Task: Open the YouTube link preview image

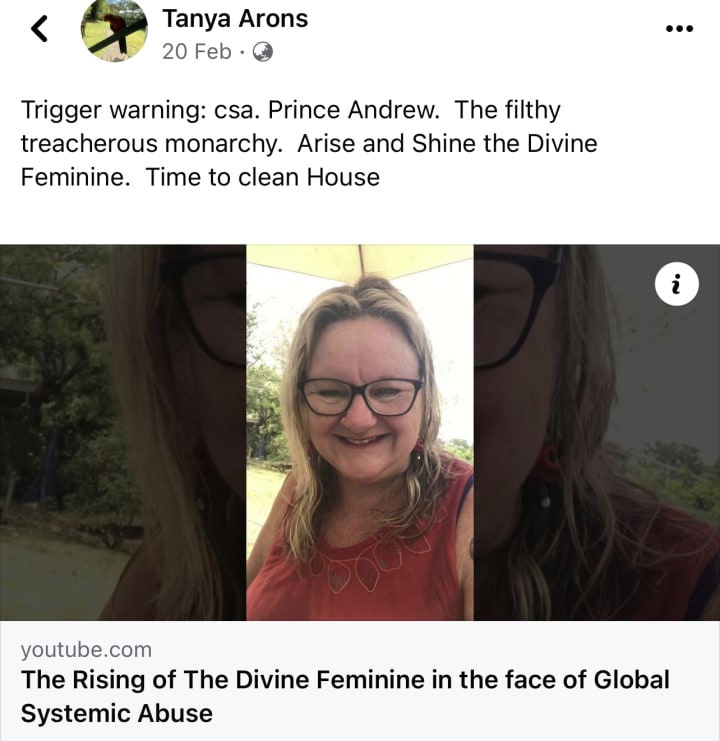Action: [360, 432]
